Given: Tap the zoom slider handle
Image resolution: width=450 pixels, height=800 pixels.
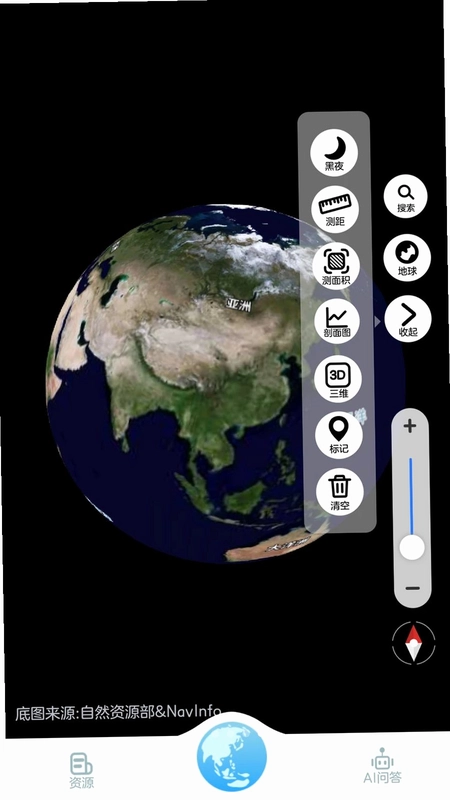Looking at the screenshot, I should tap(412, 547).
